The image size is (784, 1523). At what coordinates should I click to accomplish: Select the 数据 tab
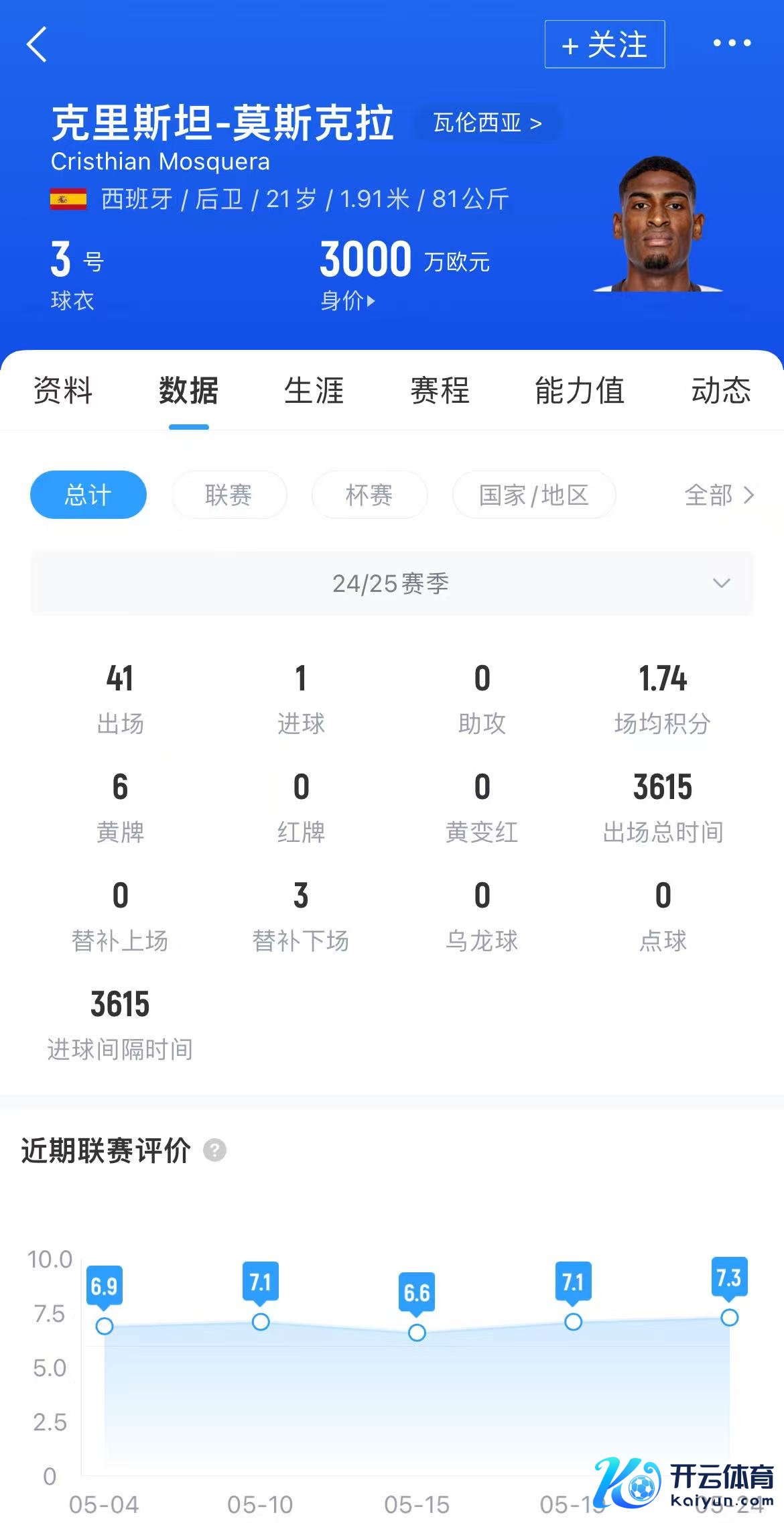coord(188,390)
